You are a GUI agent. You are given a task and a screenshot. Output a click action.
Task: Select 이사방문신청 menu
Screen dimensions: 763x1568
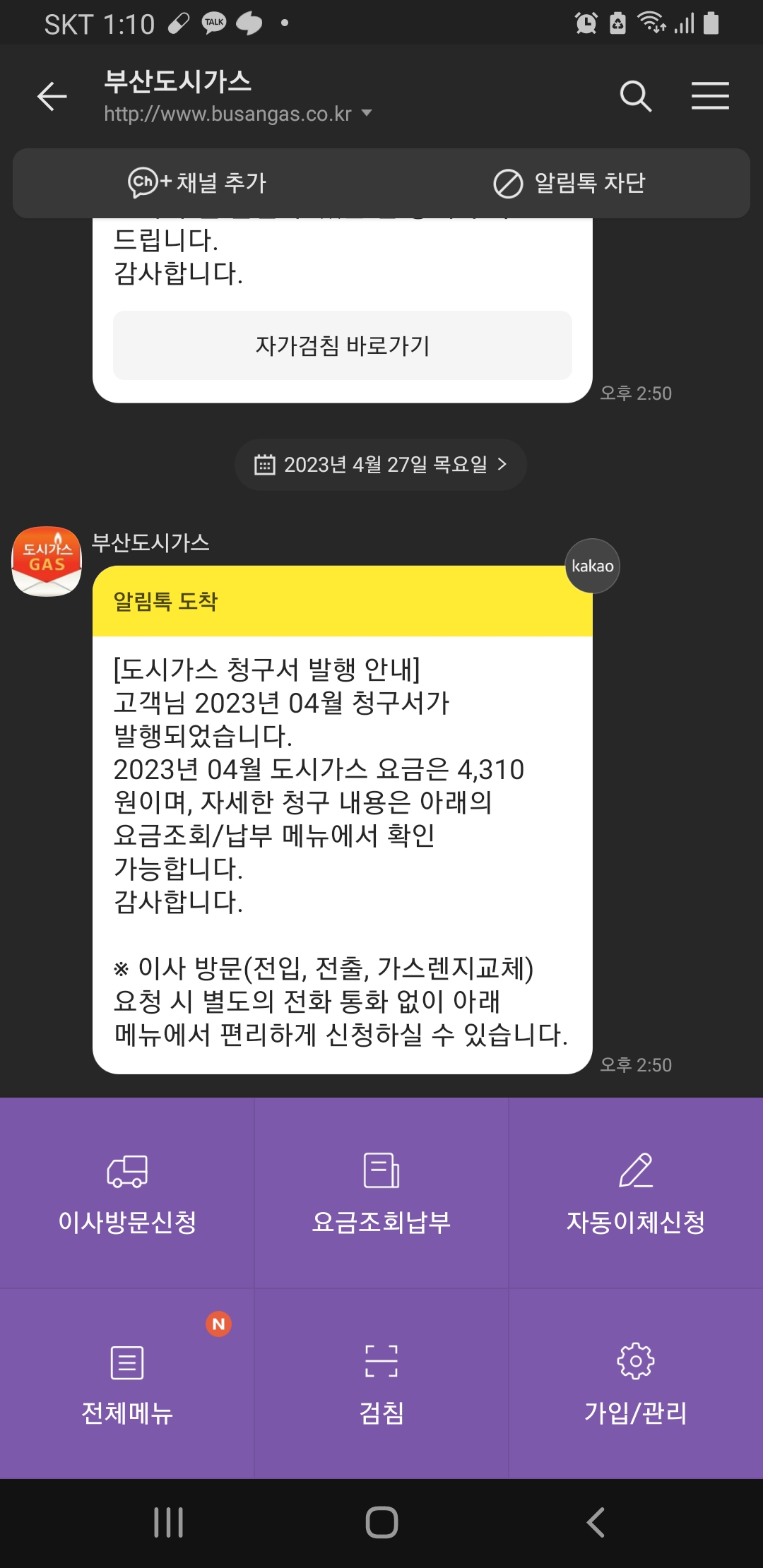[127, 1192]
